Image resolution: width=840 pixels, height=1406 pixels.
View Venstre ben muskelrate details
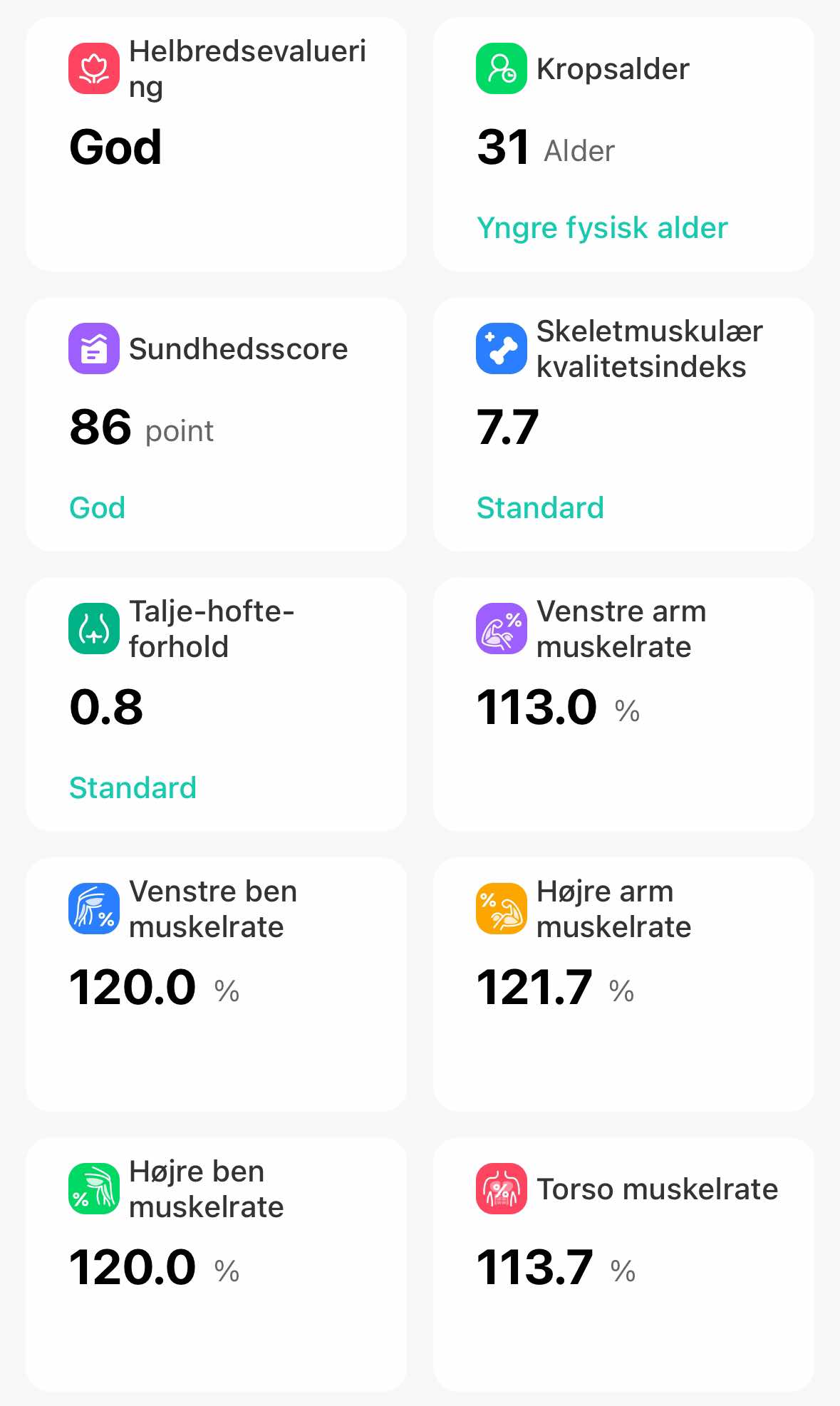coord(216,984)
